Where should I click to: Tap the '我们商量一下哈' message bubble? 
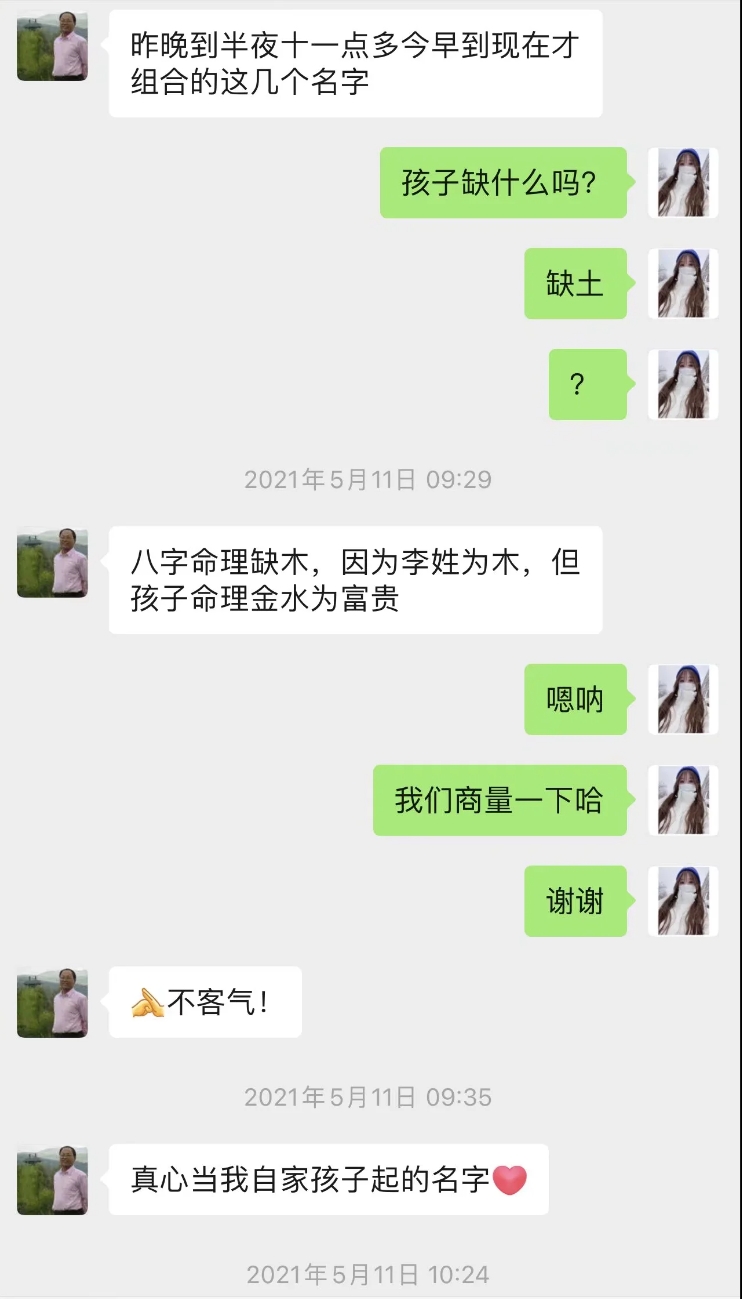pyautogui.click(x=498, y=800)
